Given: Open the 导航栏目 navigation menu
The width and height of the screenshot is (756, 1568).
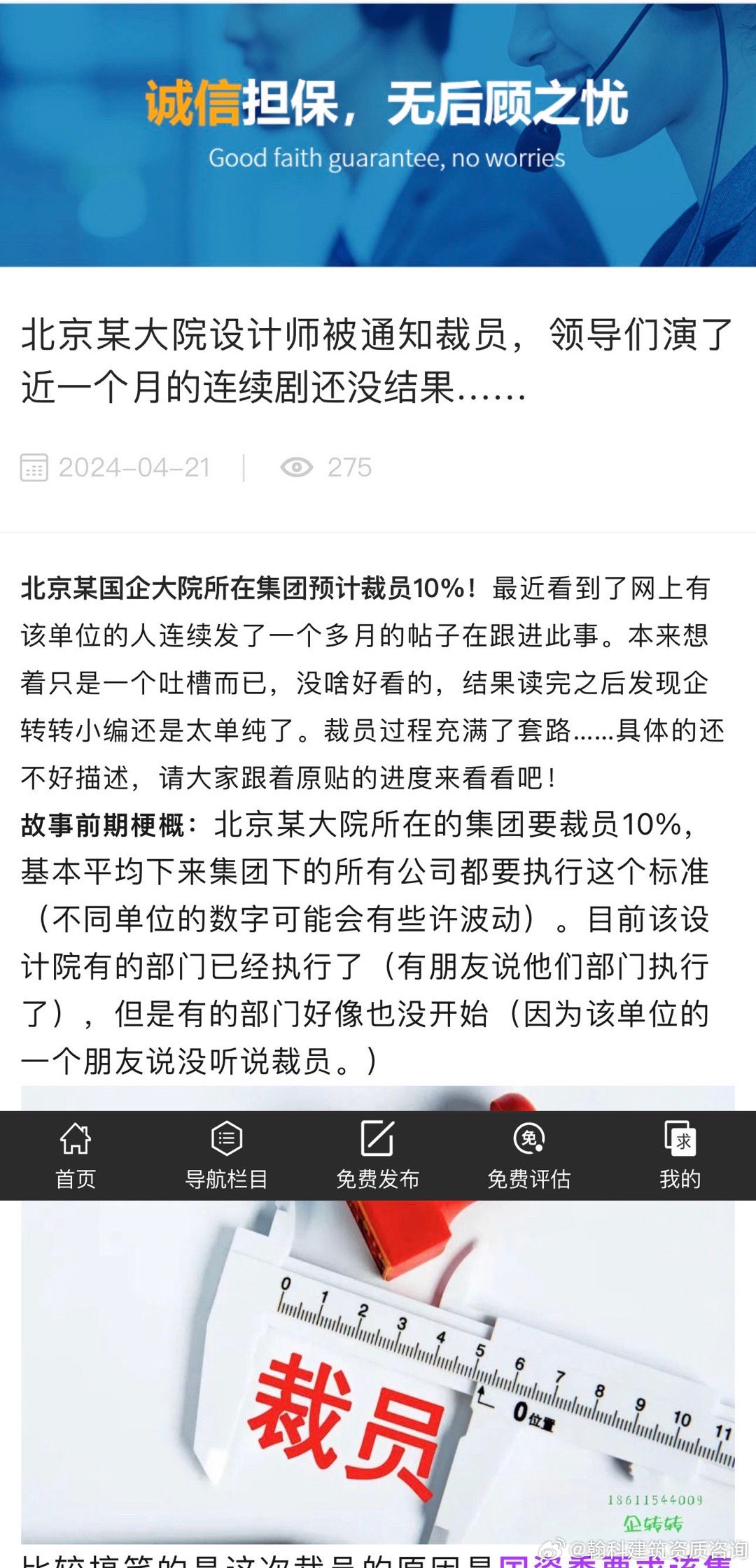Looking at the screenshot, I should [x=226, y=1154].
